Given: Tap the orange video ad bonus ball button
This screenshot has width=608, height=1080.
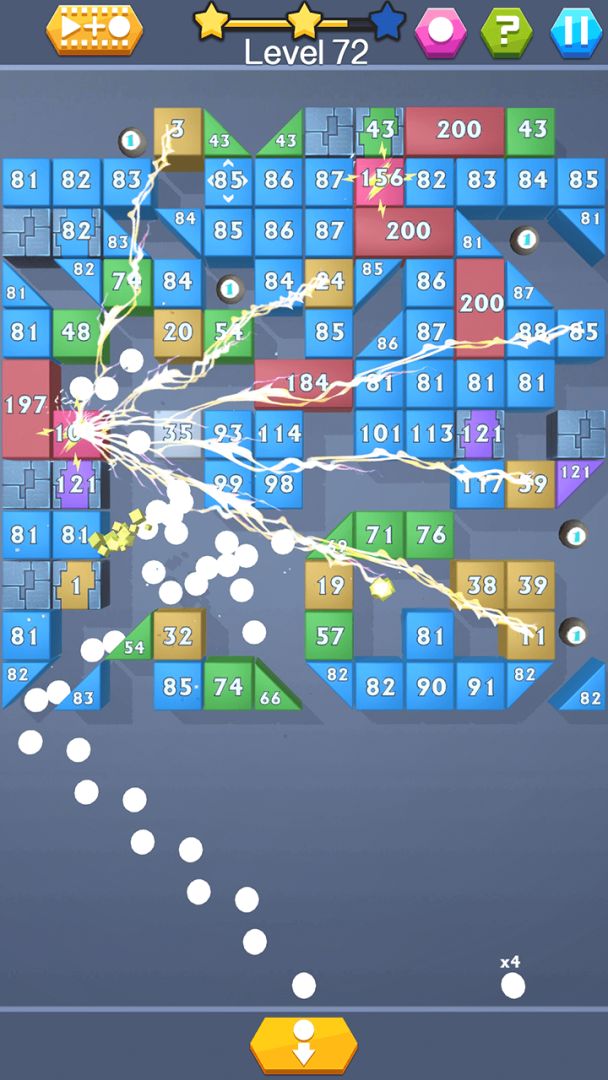Looking at the screenshot, I should click(95, 29).
